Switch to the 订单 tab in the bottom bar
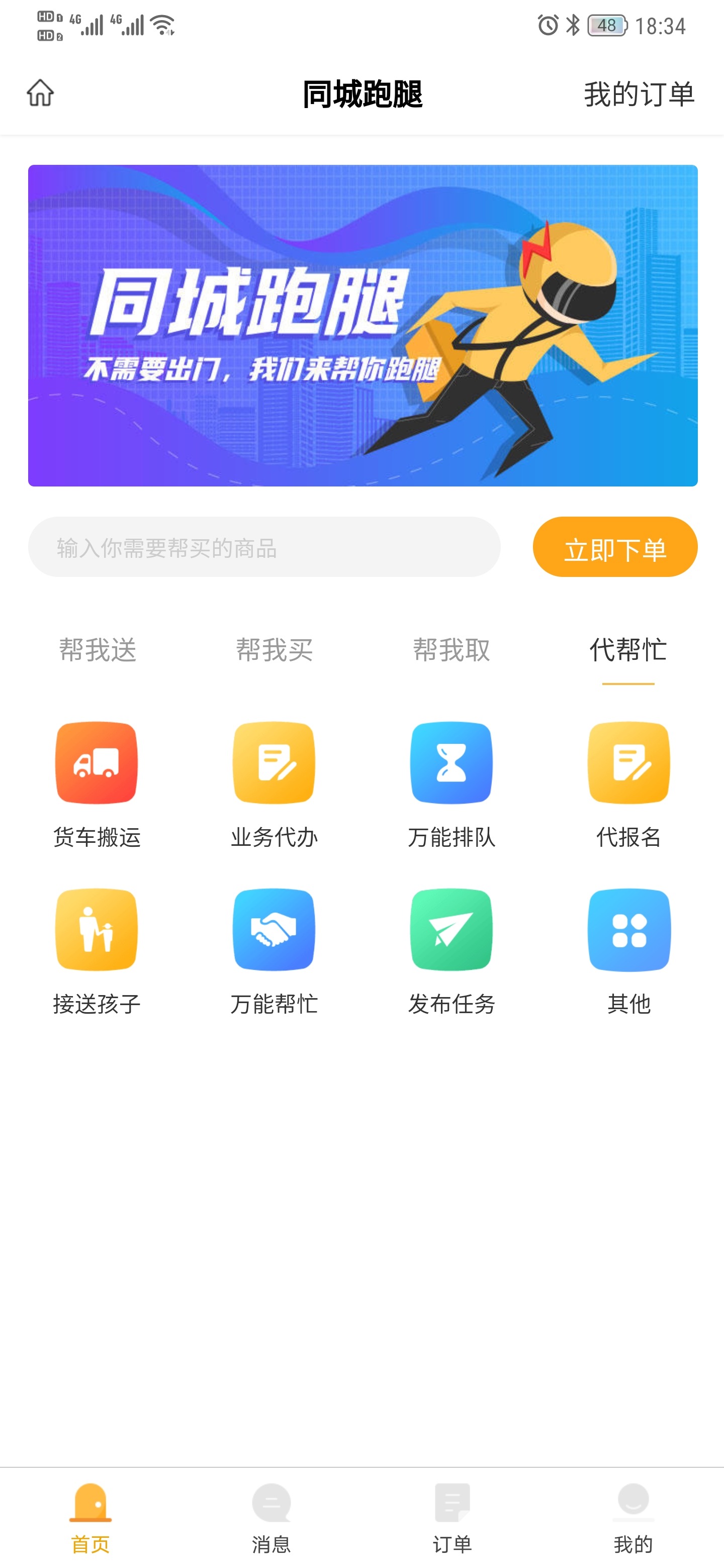This screenshot has height=1568, width=724. tap(452, 1517)
